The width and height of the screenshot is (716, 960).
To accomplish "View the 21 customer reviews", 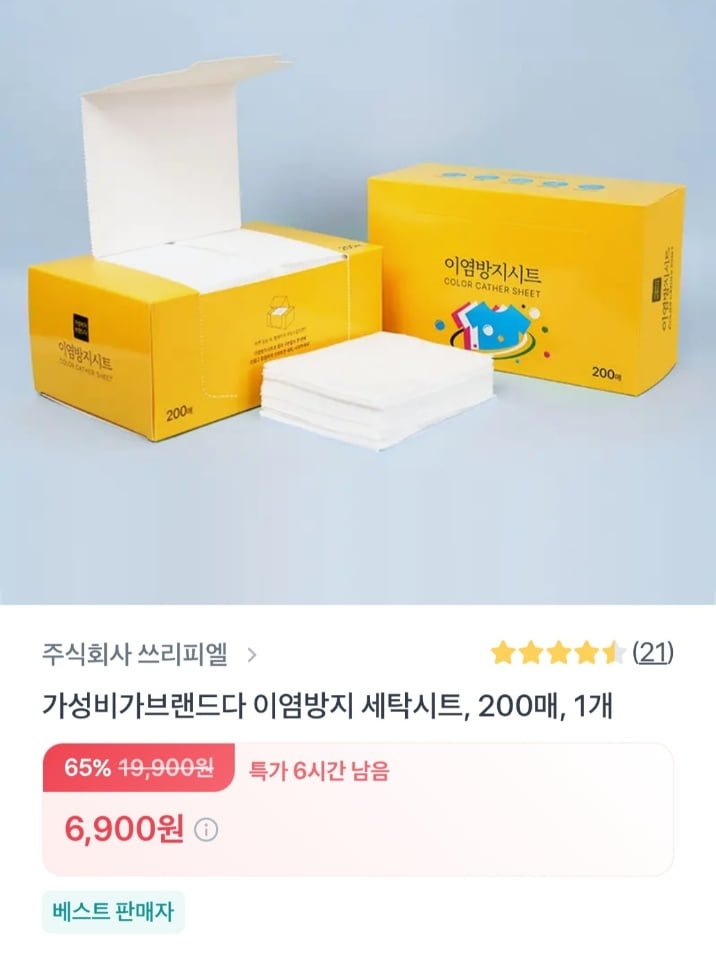I will 653,654.
